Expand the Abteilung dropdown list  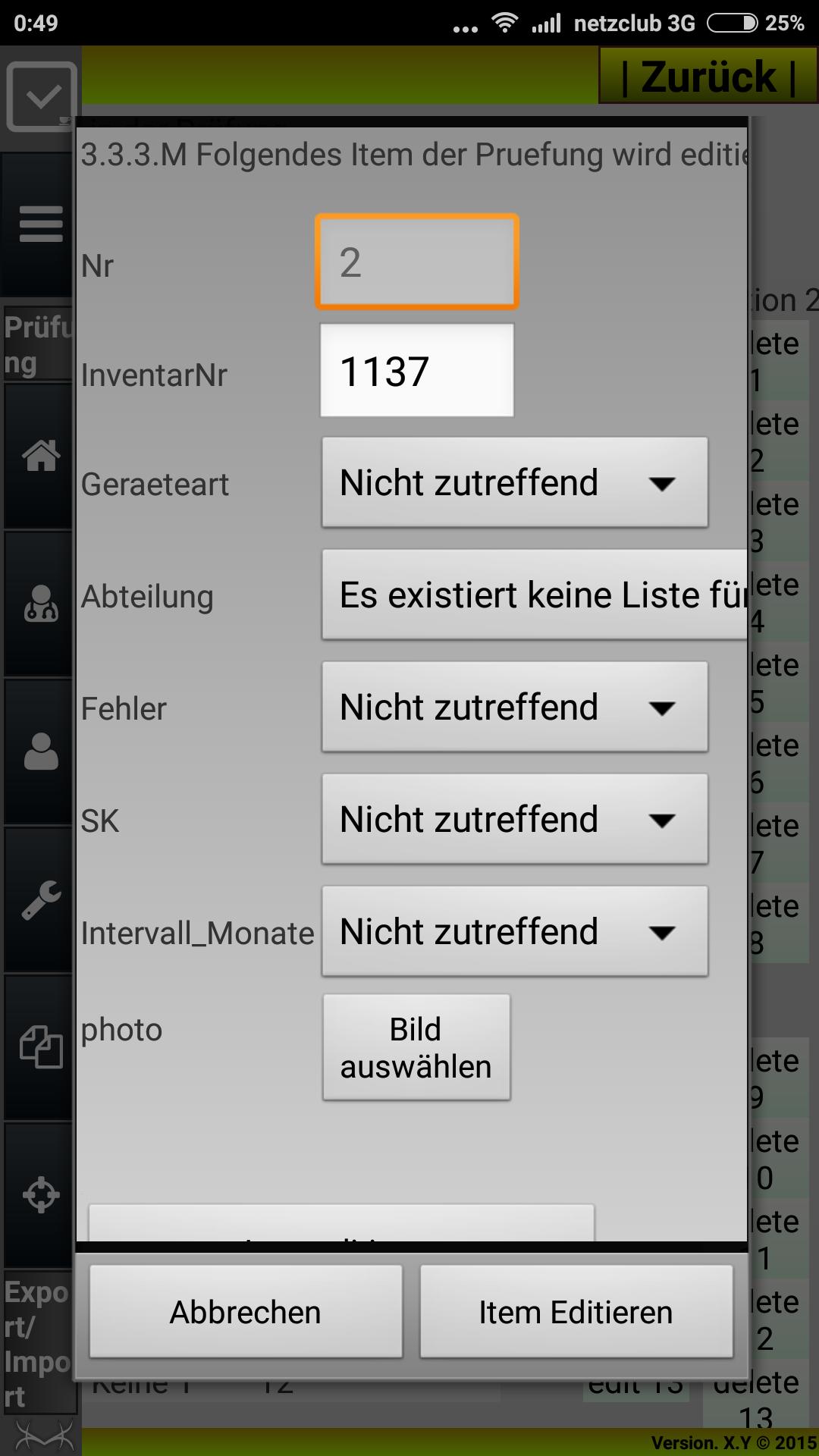[x=535, y=595]
